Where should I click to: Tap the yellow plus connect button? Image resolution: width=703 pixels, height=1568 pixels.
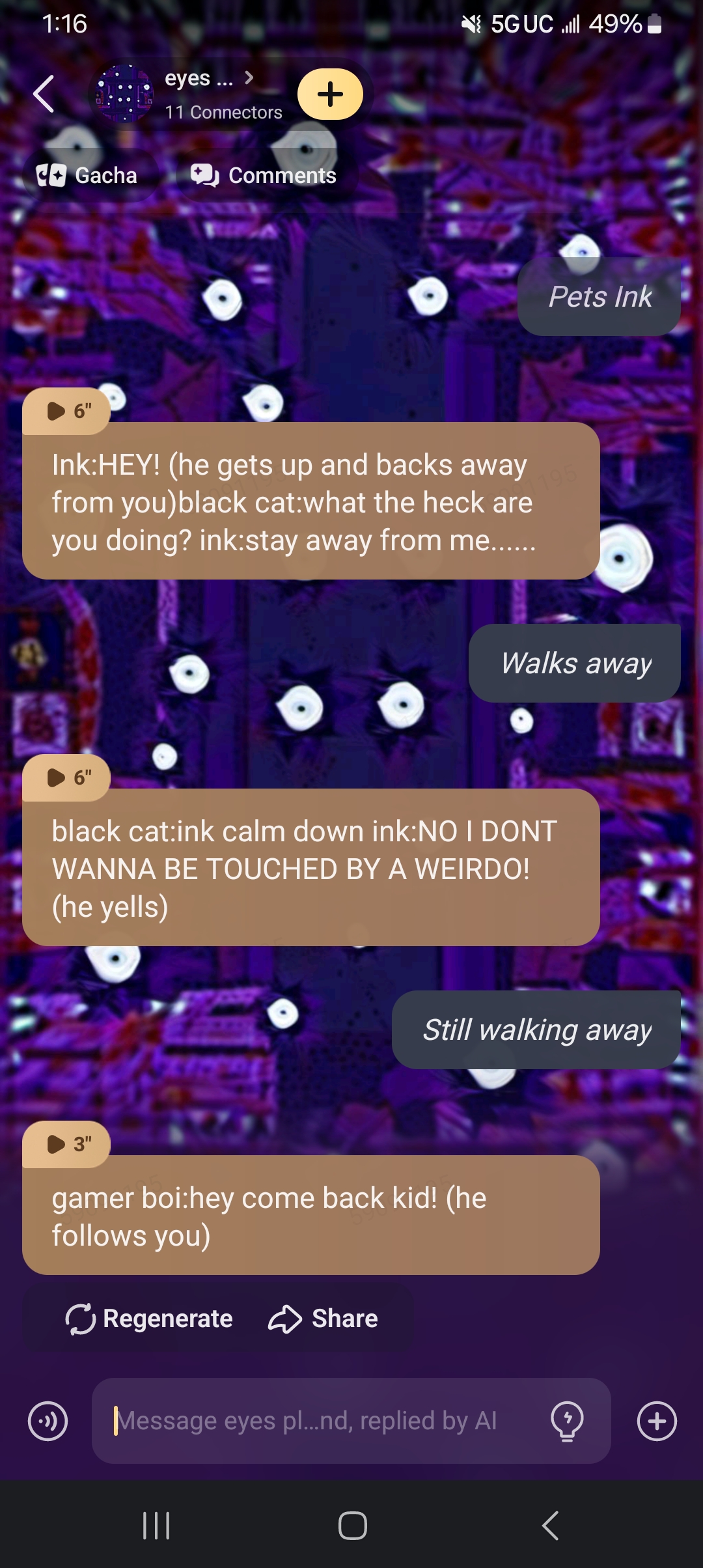(330, 94)
